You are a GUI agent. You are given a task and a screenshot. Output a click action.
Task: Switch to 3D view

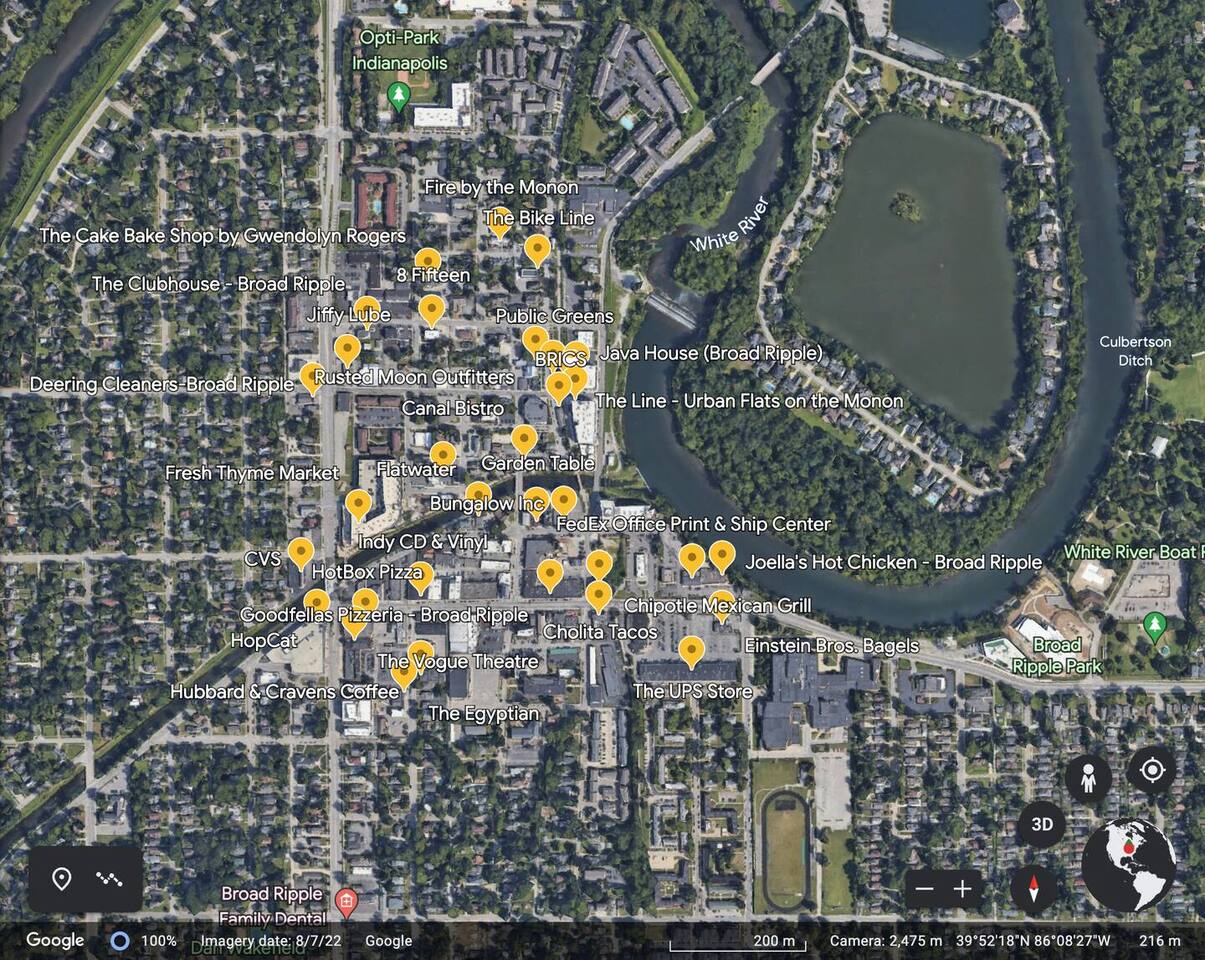[x=1042, y=825]
